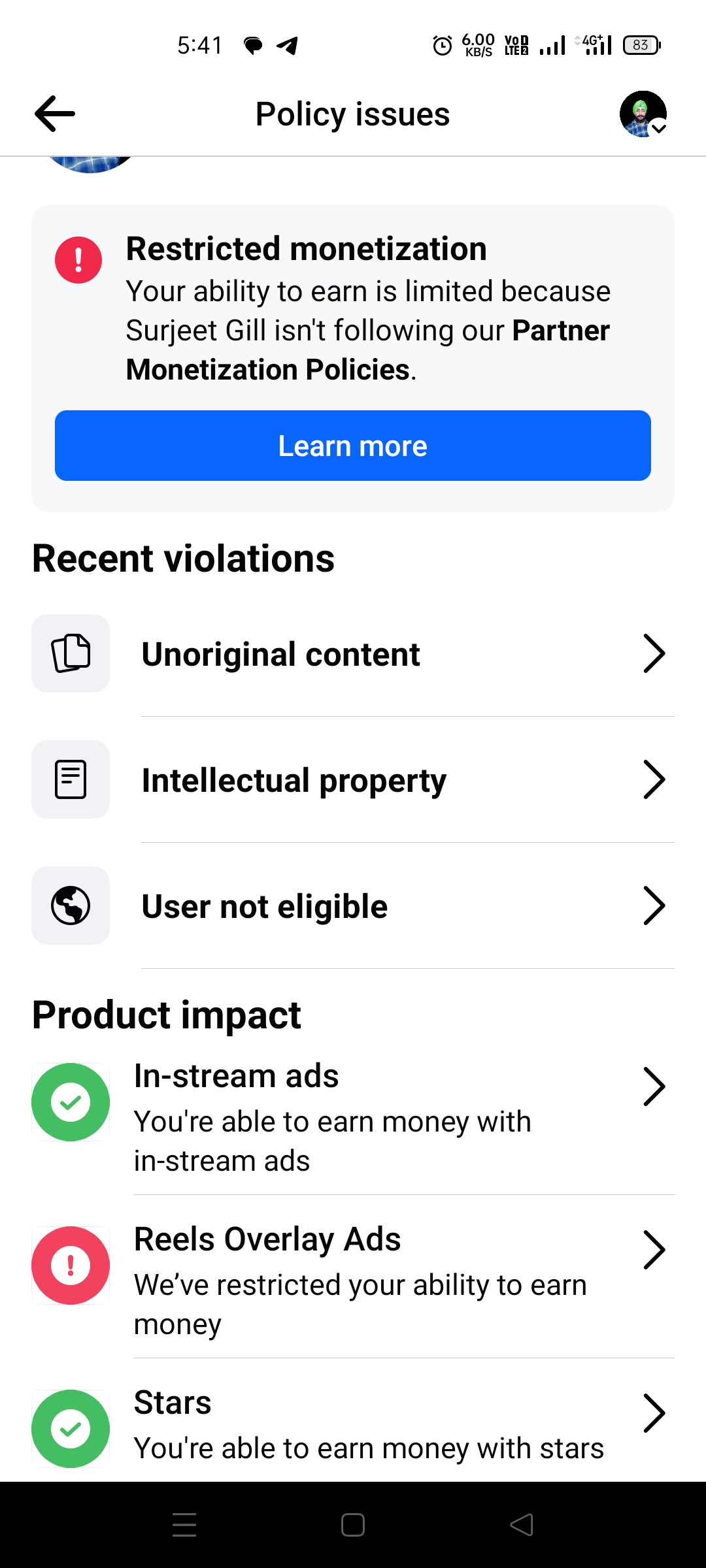Tap the system home button
706x1568 pixels.
coord(353,1525)
